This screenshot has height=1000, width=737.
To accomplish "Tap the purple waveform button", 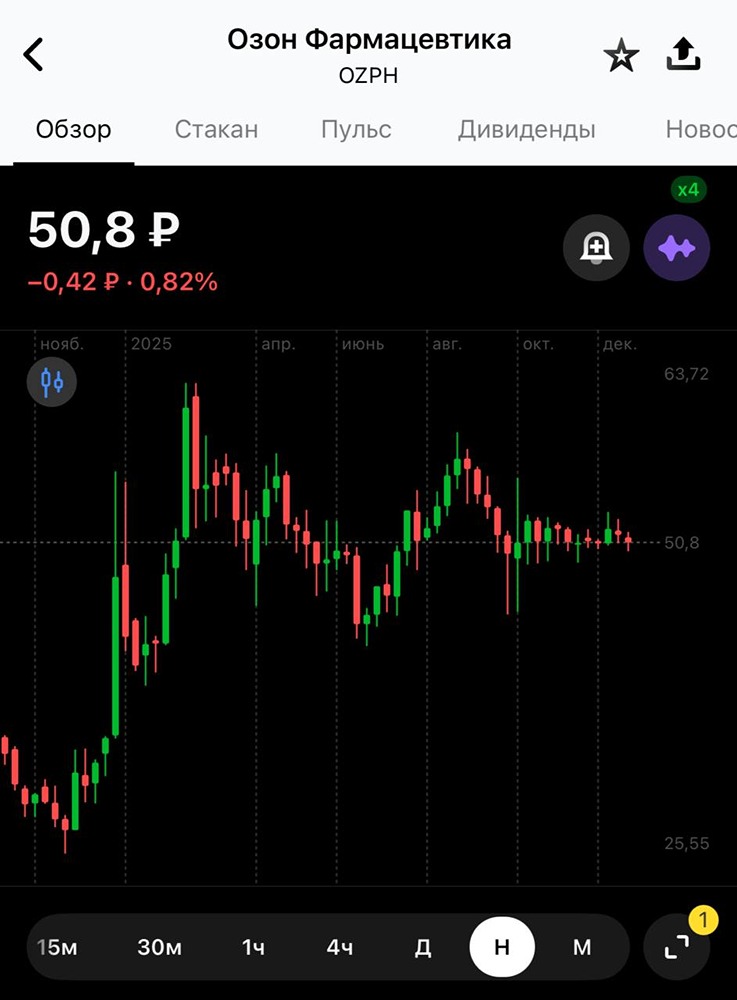I will tap(677, 247).
